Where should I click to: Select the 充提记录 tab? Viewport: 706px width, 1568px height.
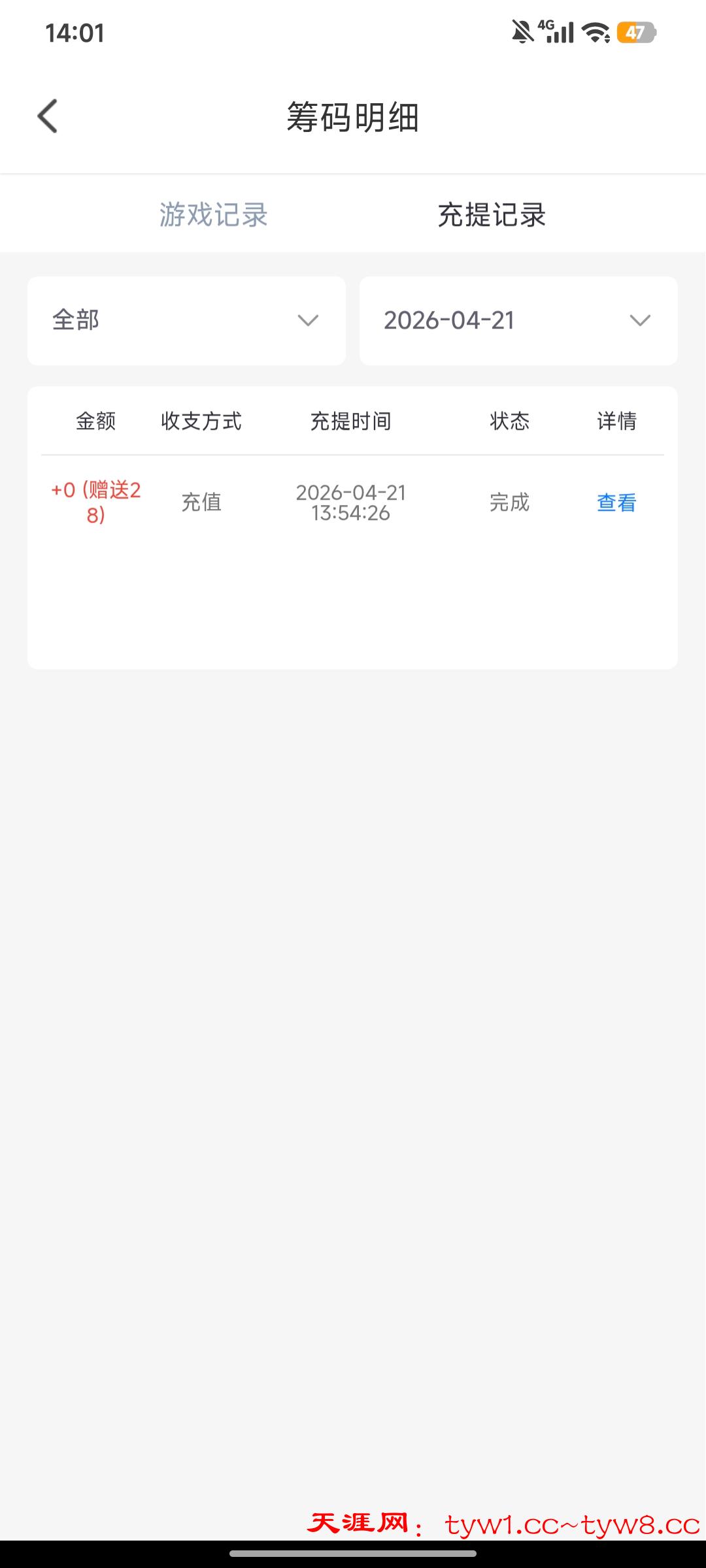pyautogui.click(x=492, y=215)
